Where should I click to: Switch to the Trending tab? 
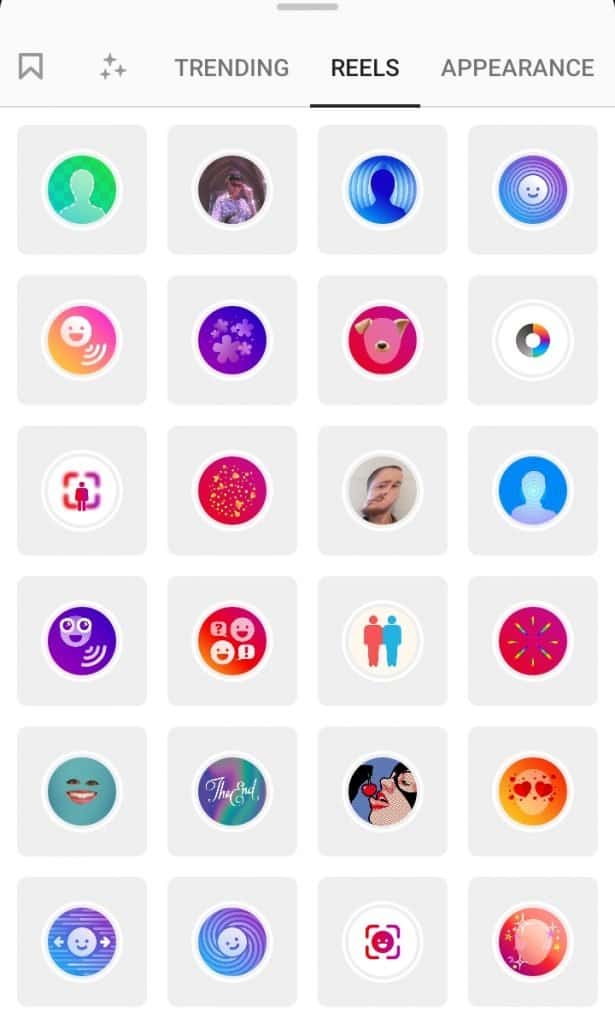pyautogui.click(x=232, y=68)
